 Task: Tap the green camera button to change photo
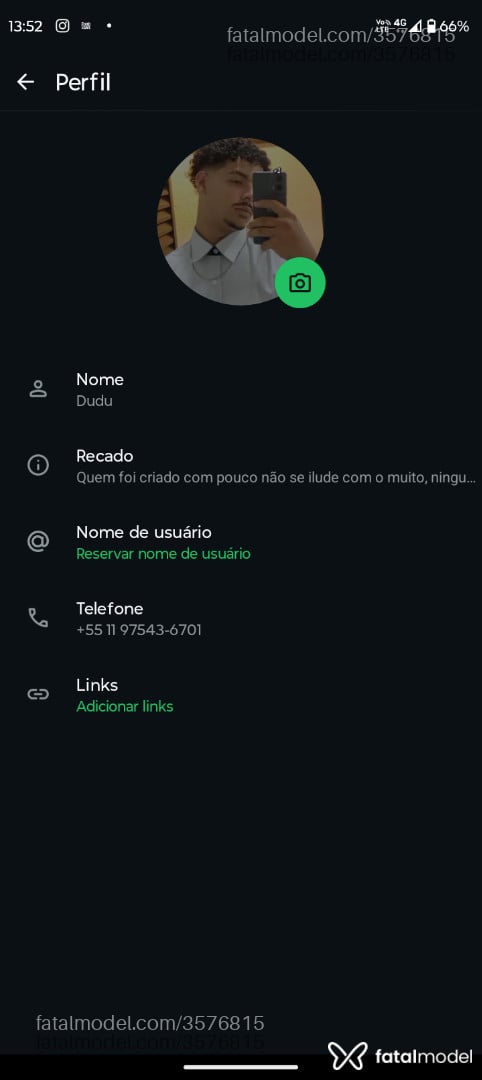click(x=300, y=283)
